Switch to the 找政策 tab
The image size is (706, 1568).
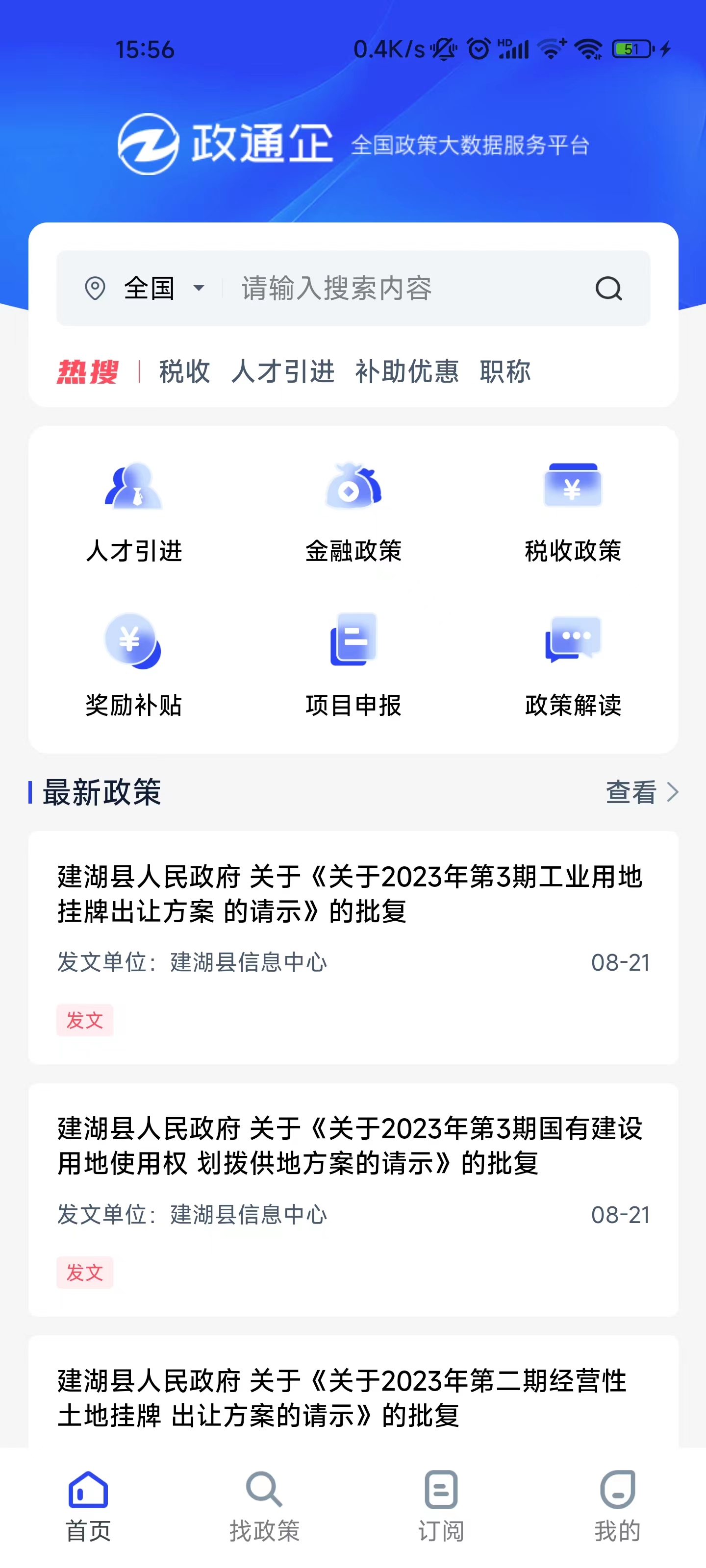pos(262,1510)
